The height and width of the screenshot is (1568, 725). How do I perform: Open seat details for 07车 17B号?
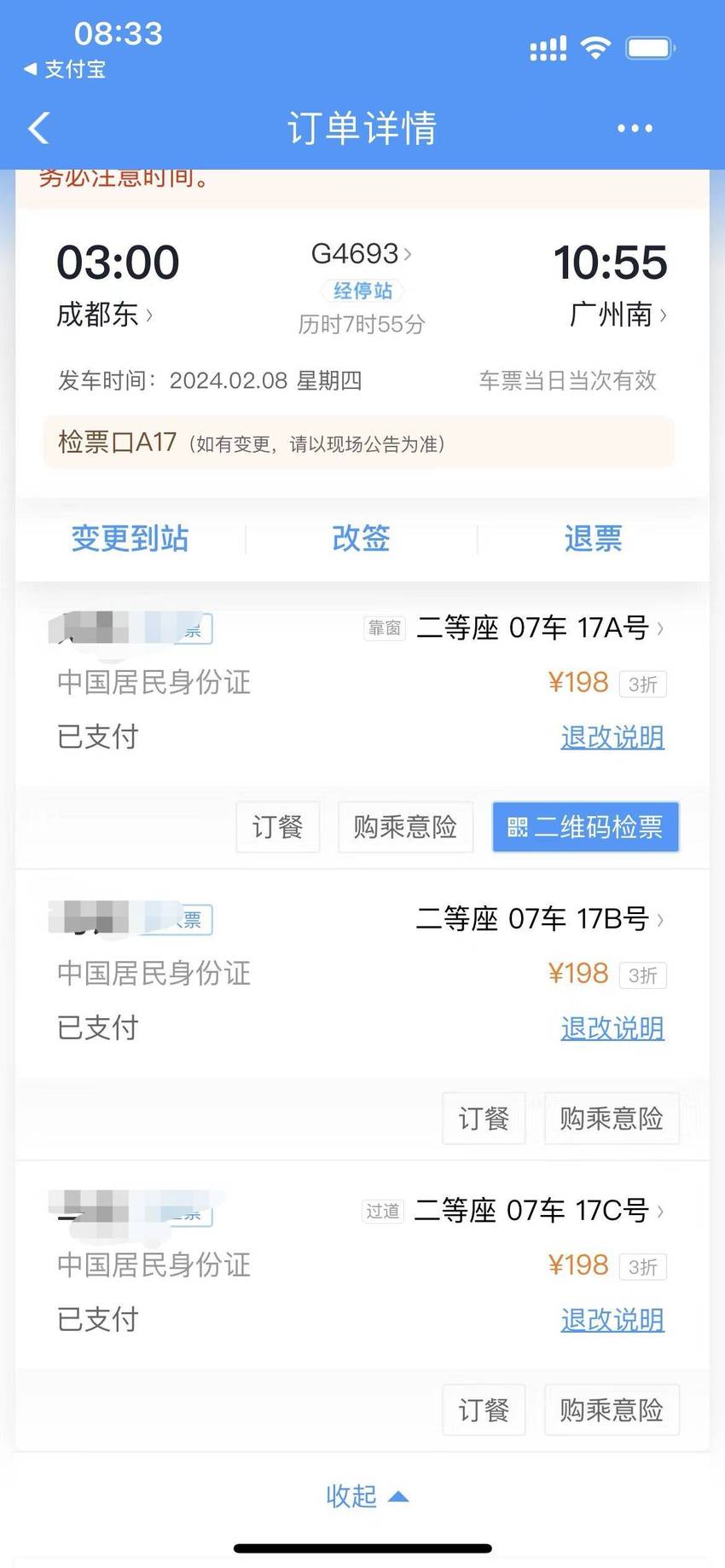pos(540,919)
